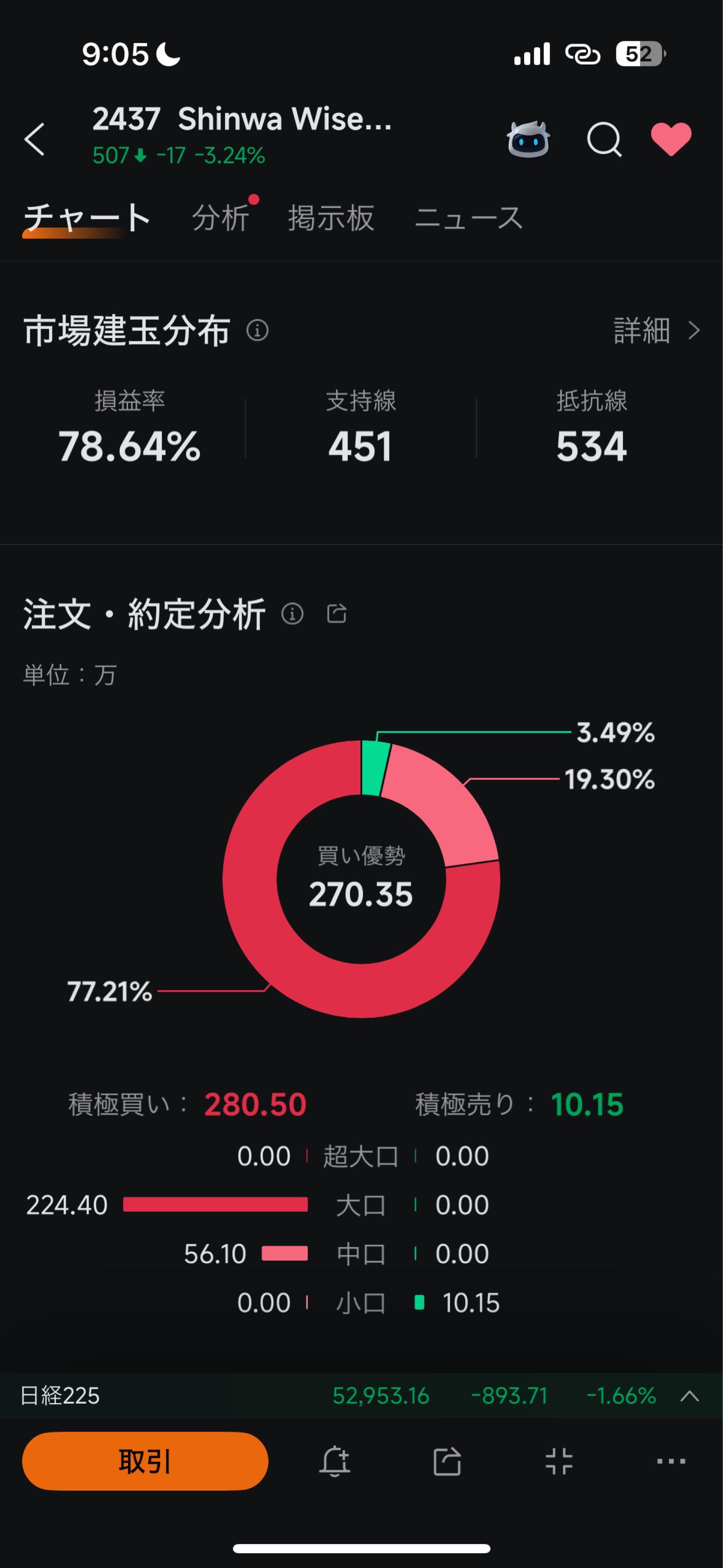Screen dimensions: 723x1568
Task: Open the AI robot assistant
Action: tap(528, 139)
